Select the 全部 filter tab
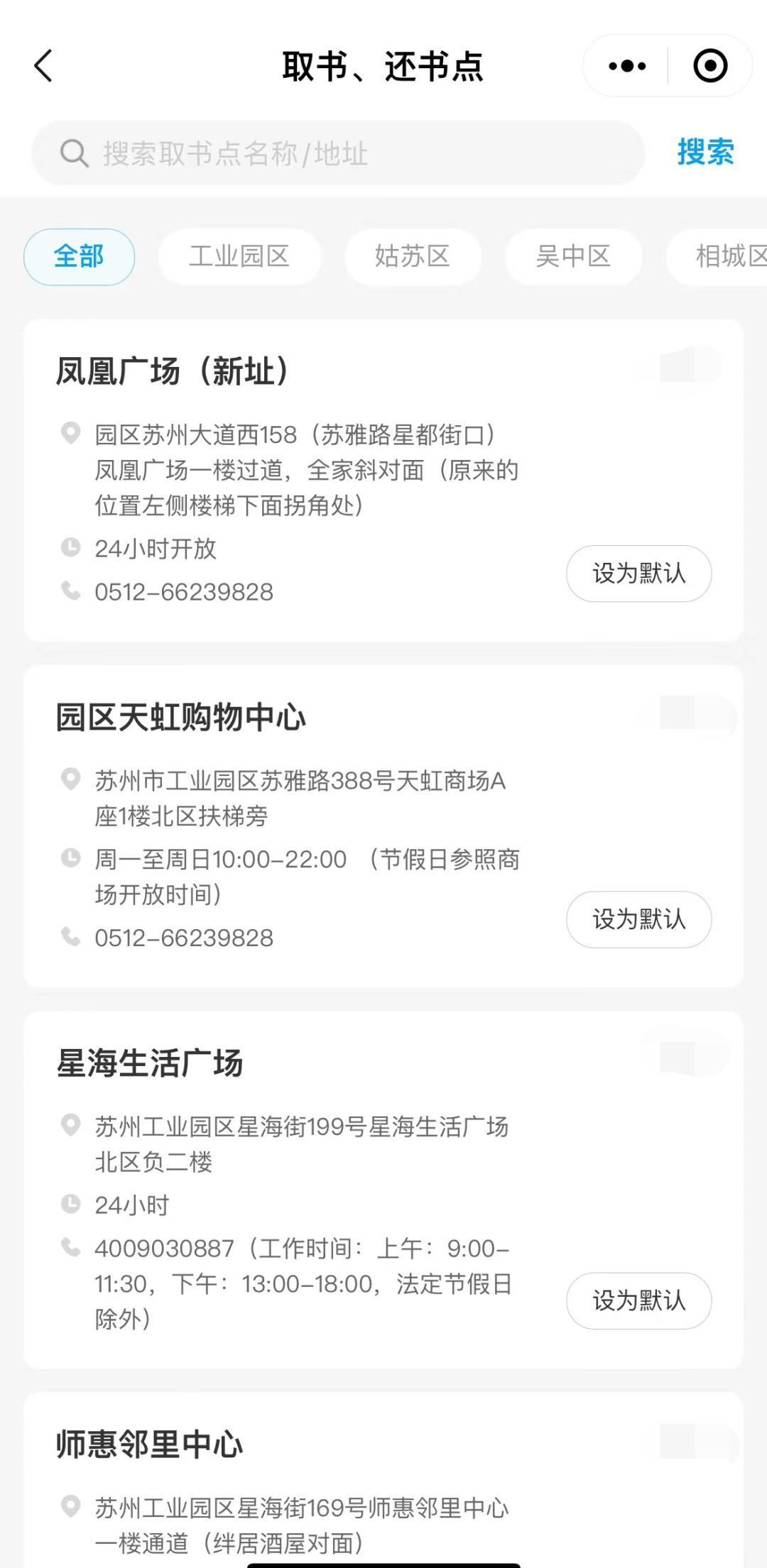Screen dimensions: 767x1568 coord(79,257)
